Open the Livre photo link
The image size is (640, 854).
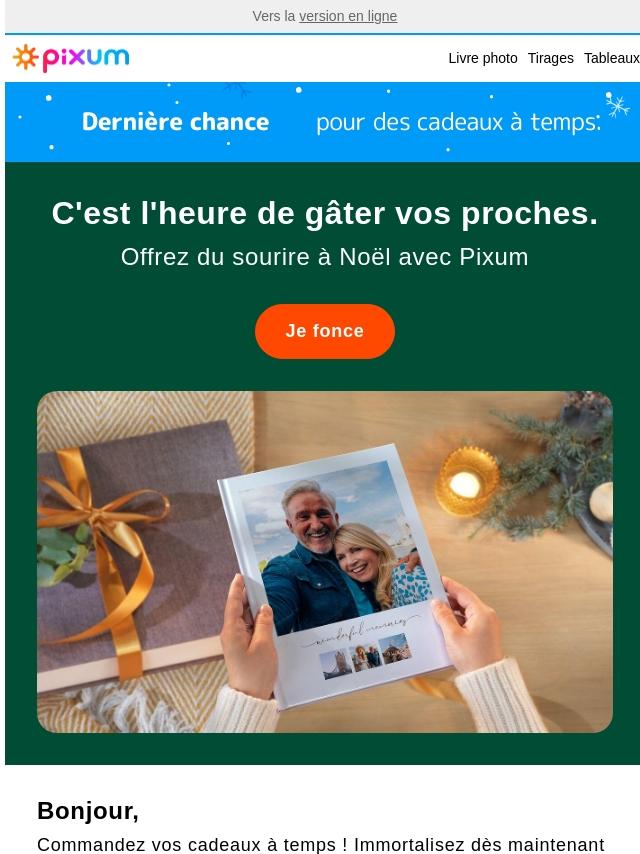pos(482,58)
